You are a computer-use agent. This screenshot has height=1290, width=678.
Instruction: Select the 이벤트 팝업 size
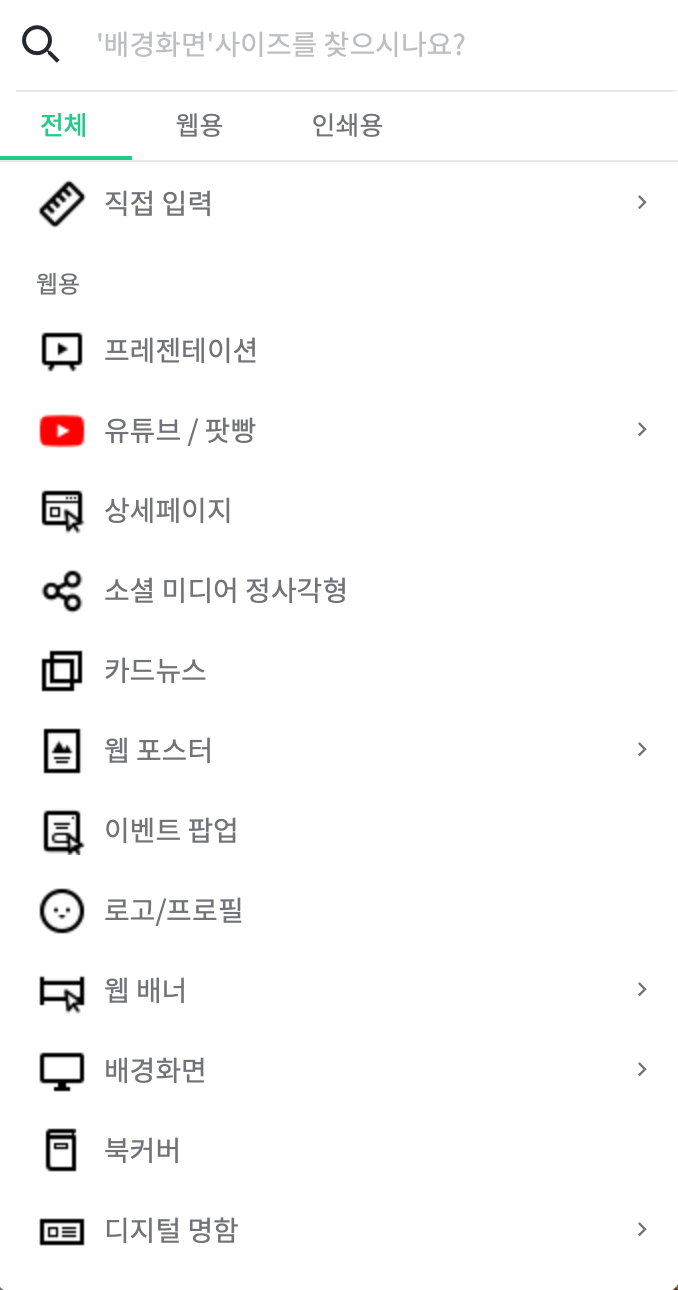[x=339, y=830]
